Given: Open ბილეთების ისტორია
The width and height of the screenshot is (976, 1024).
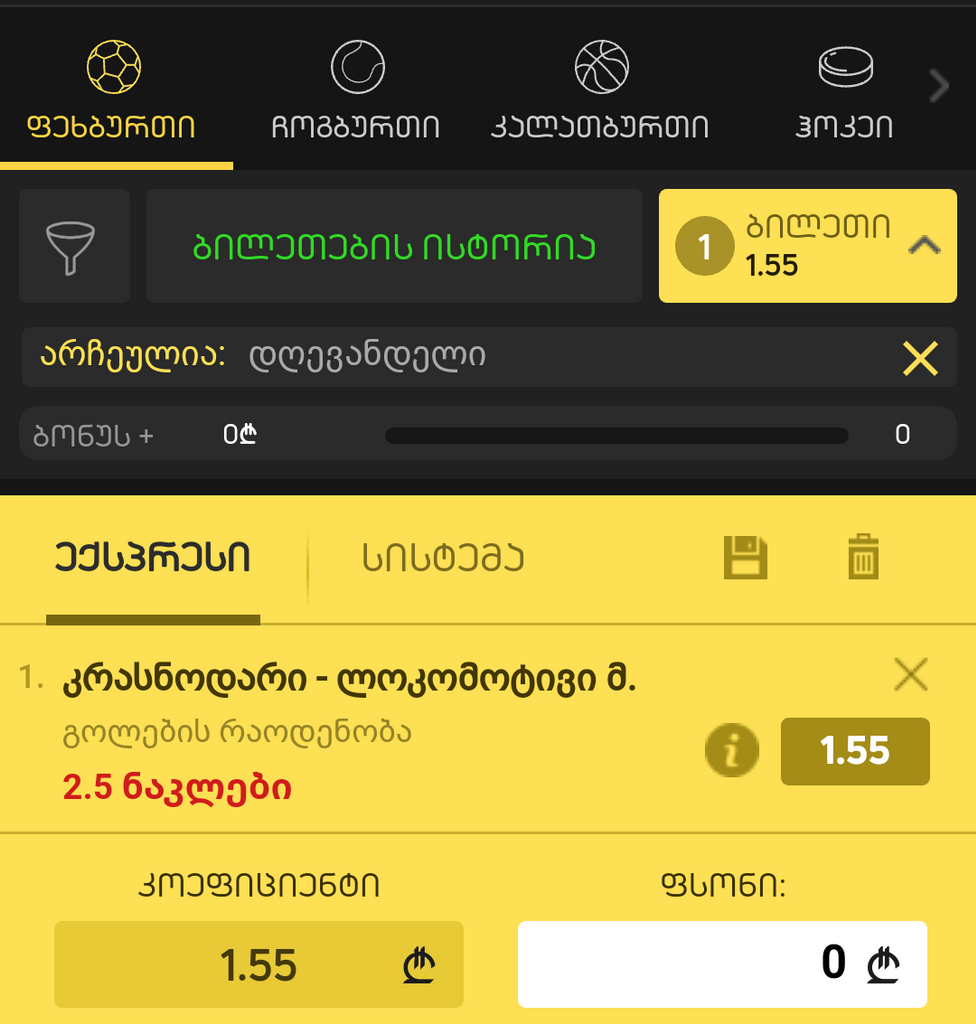Looking at the screenshot, I should pyautogui.click(x=394, y=243).
